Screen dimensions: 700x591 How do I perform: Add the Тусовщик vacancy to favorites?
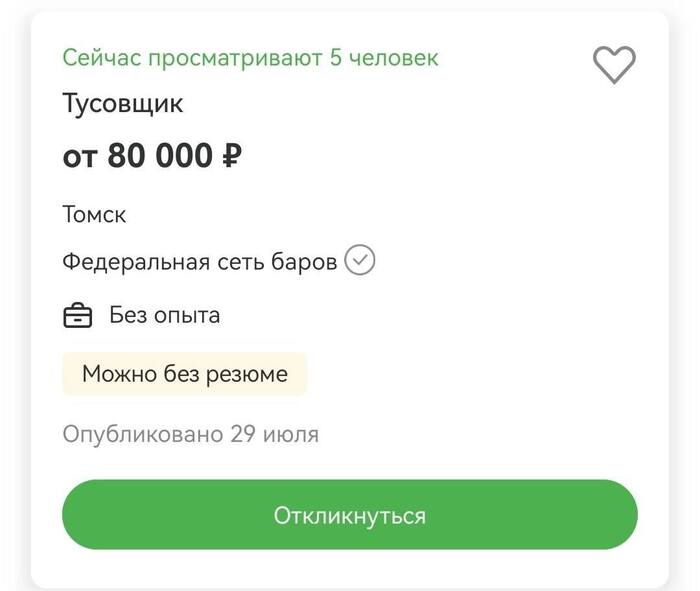pyautogui.click(x=614, y=65)
